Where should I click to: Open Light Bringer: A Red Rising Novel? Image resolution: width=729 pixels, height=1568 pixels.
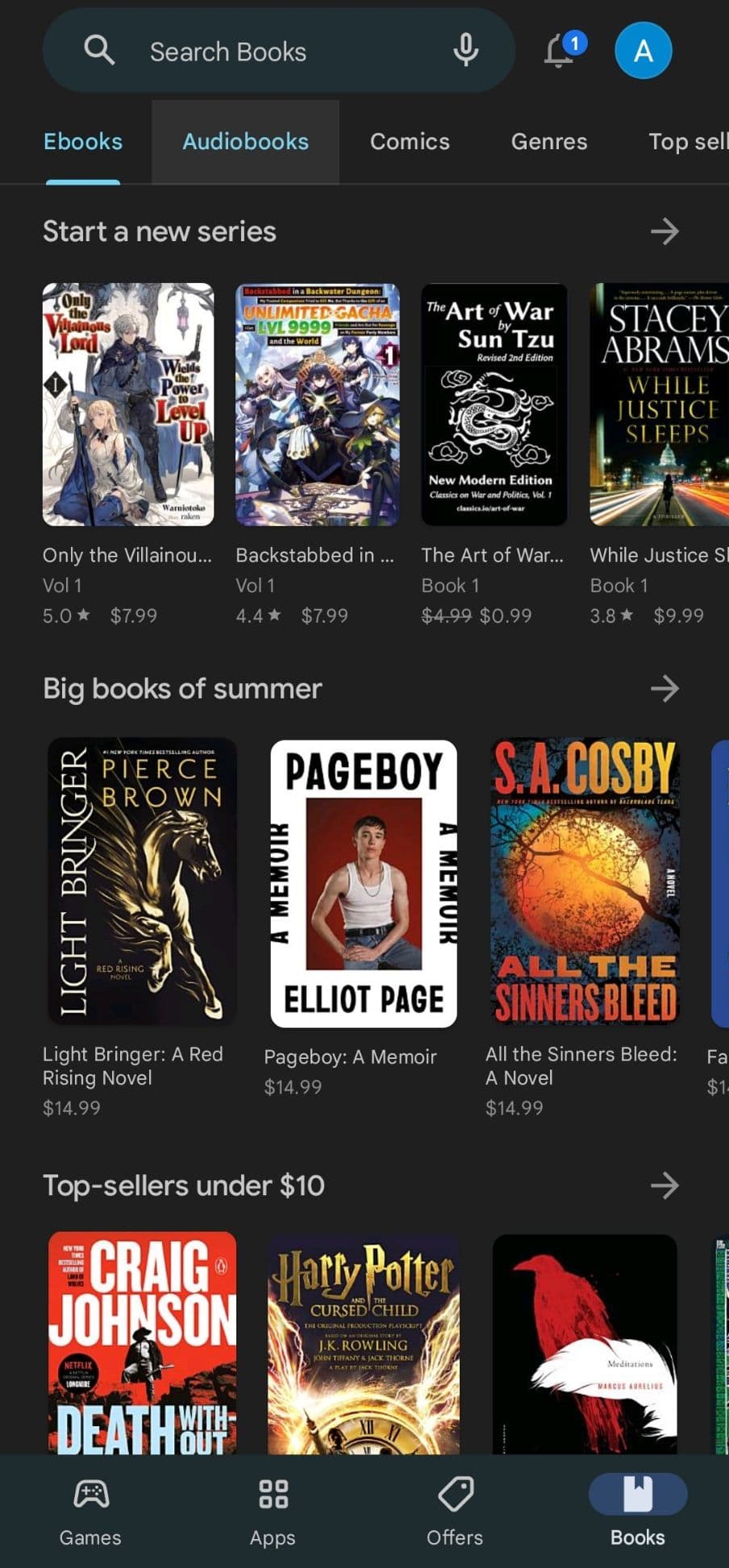[142, 882]
